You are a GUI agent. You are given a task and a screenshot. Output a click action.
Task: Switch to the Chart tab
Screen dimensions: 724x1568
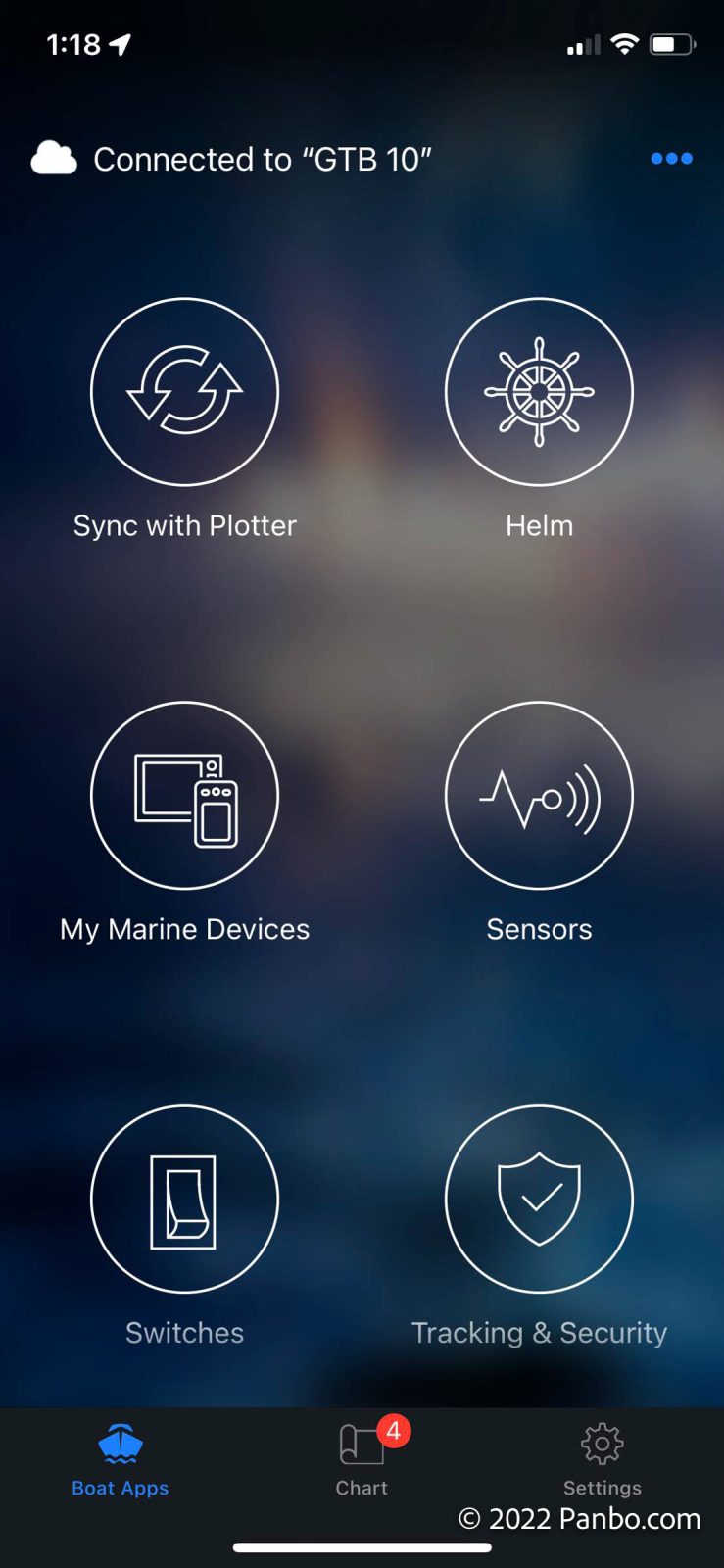[x=362, y=1460]
